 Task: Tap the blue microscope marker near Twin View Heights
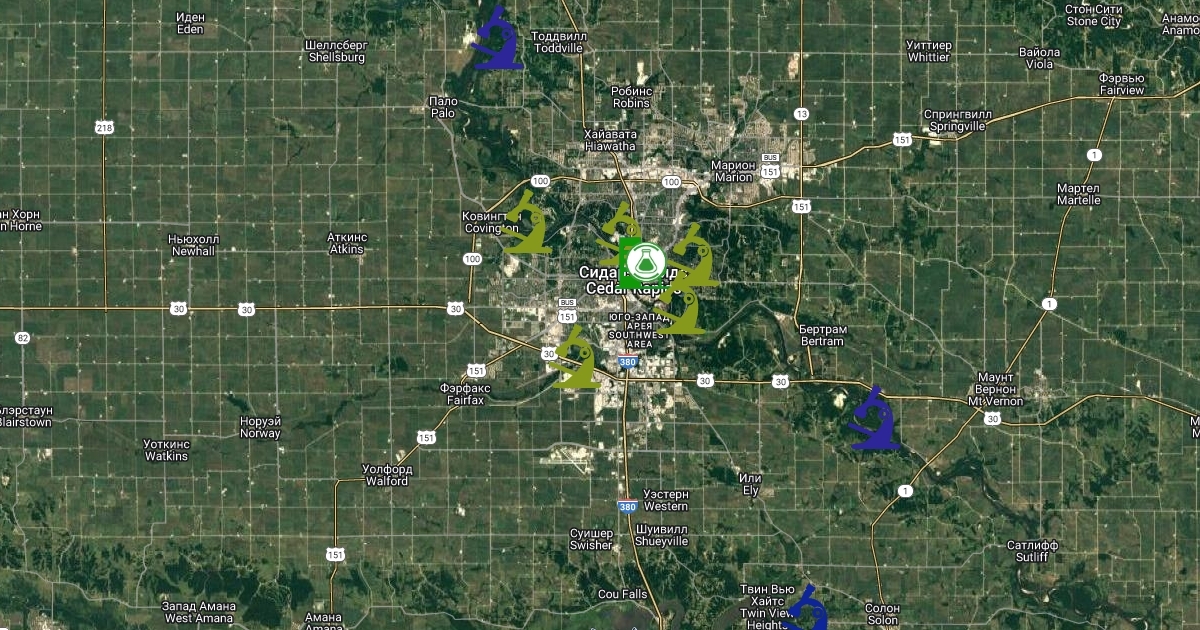tap(807, 610)
